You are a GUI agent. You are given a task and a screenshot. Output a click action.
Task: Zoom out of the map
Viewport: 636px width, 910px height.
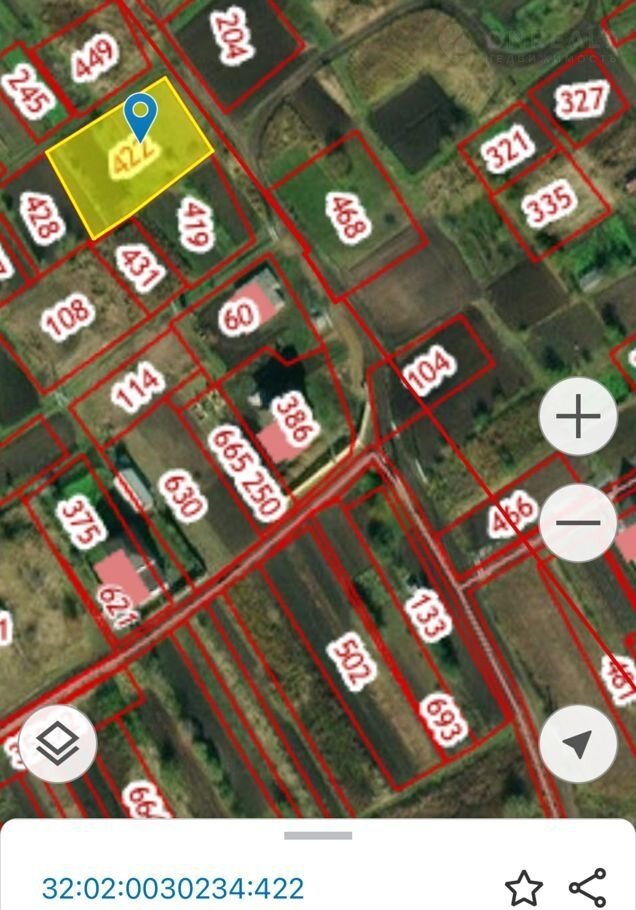[x=578, y=523]
